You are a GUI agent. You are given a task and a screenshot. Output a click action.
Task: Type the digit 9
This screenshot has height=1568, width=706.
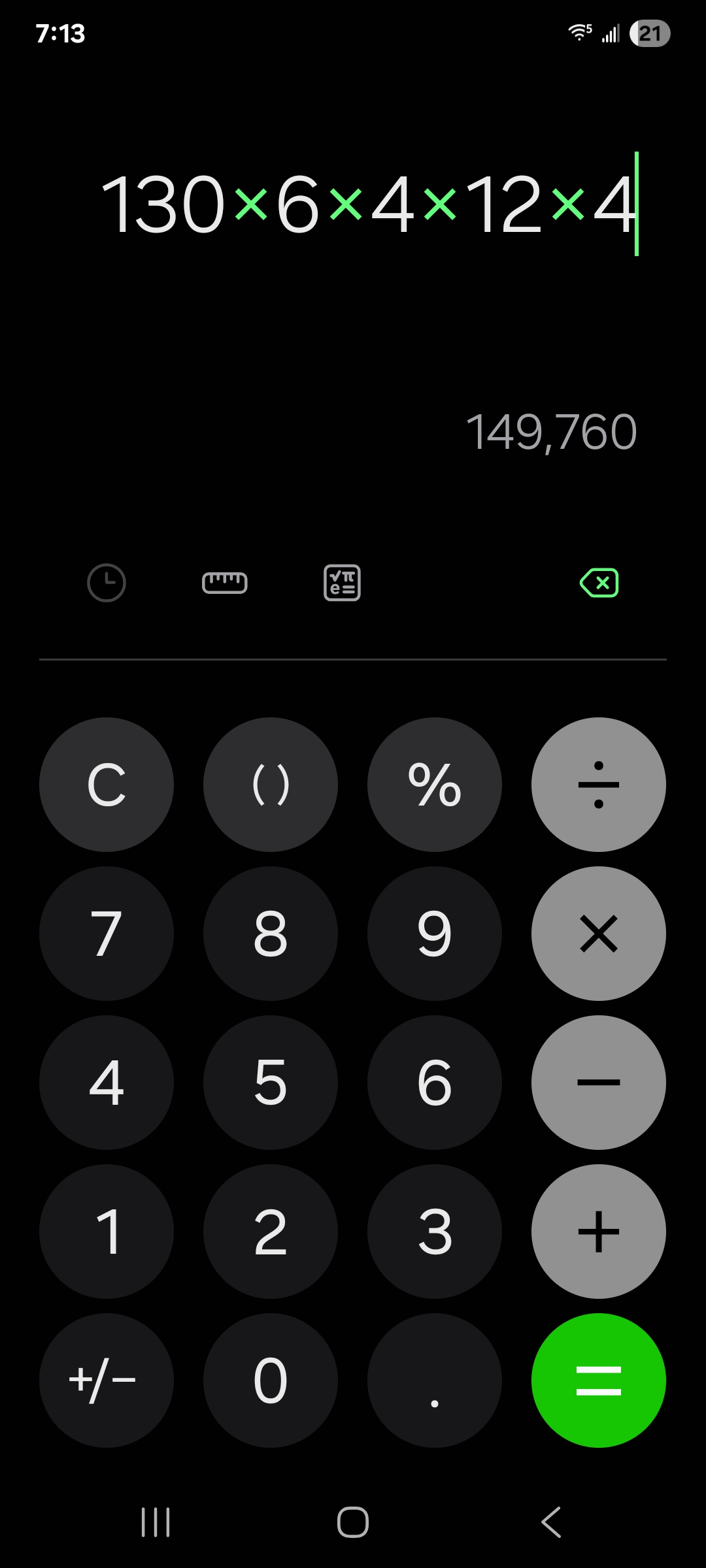(x=435, y=934)
